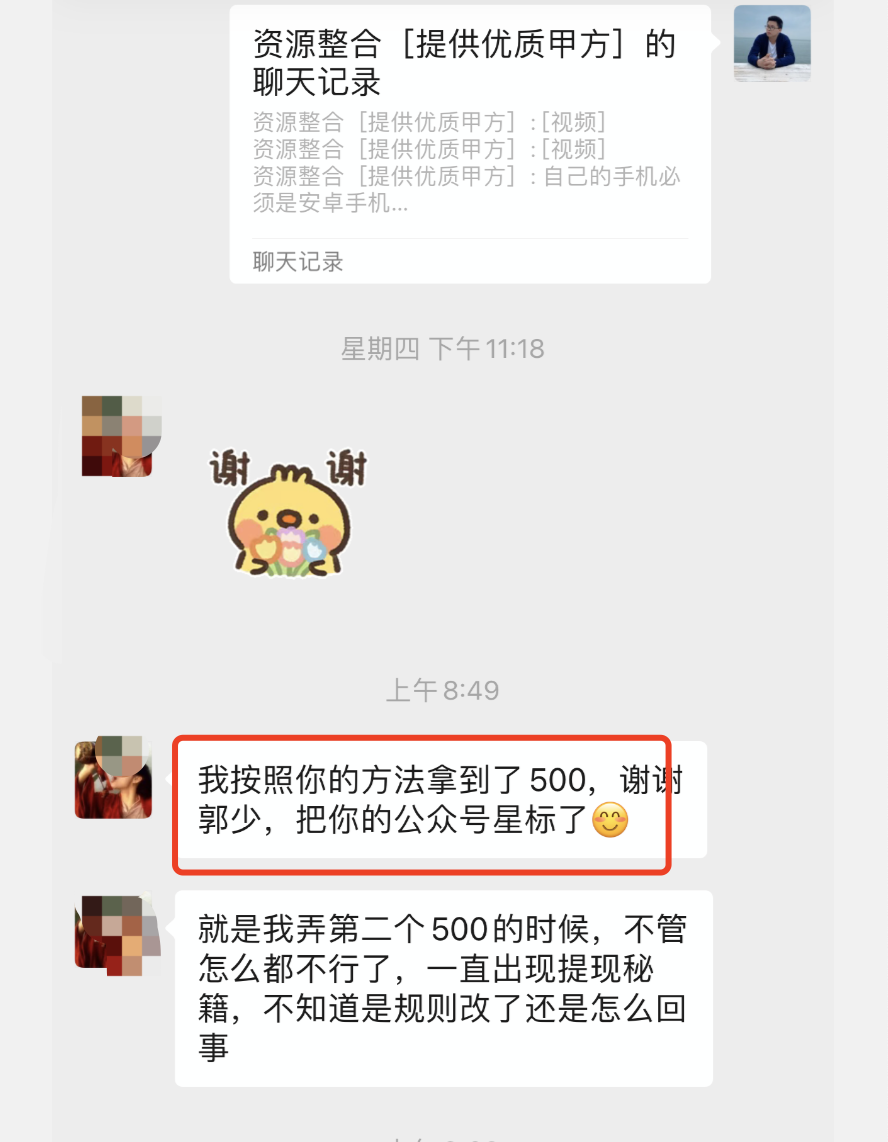Open the 谢谢 chick sticker
The image size is (888, 1142).
point(289,513)
